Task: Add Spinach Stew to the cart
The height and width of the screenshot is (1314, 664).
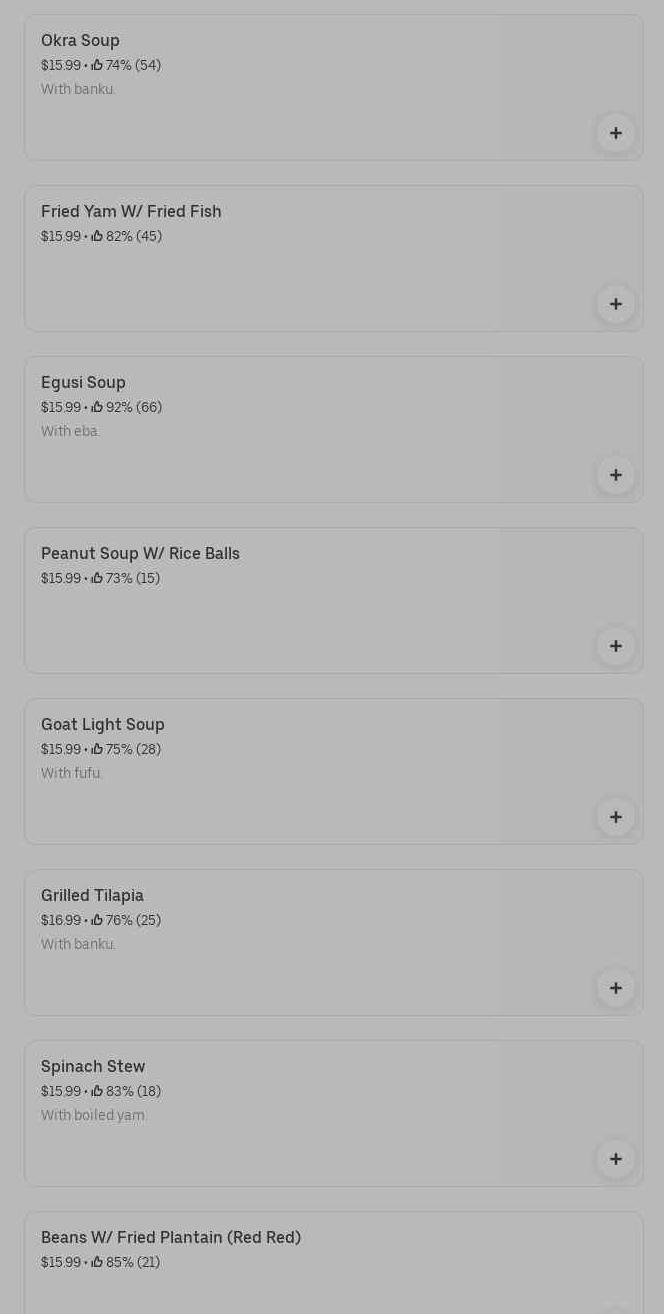Action: coord(615,1159)
